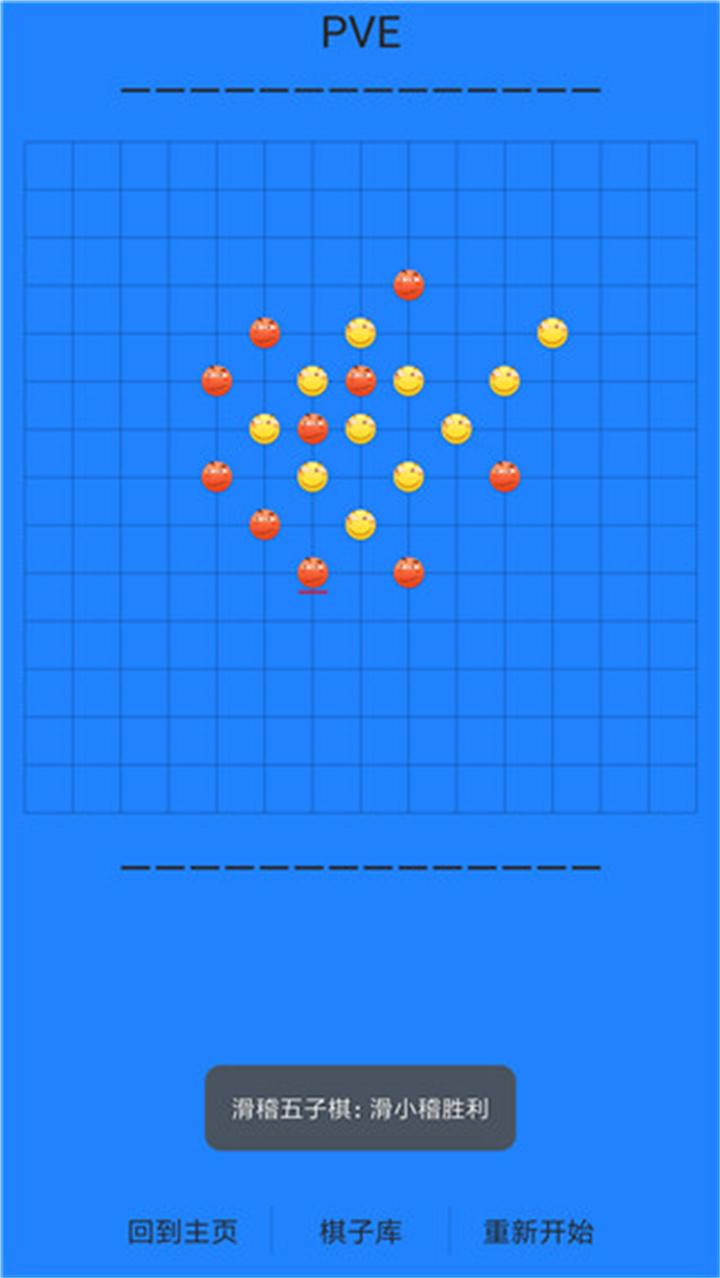
Task: Select the topmost red smiley piece
Action: pos(409,285)
